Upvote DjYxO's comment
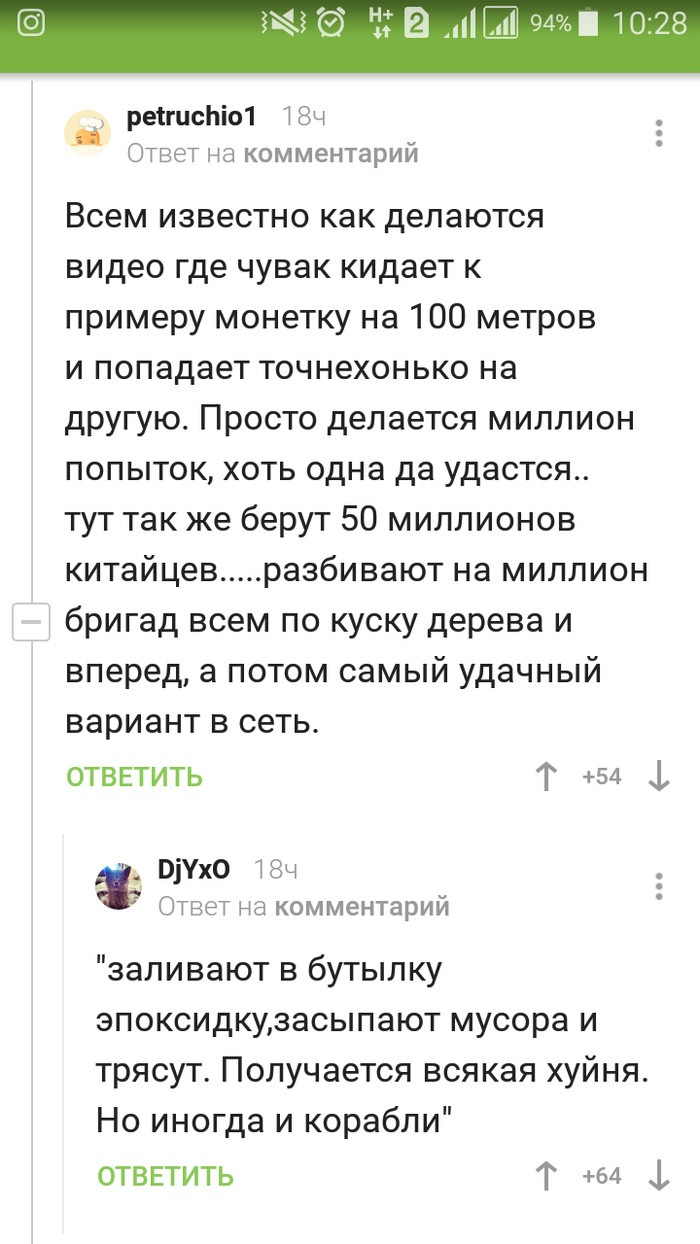700x1244 pixels. pos(546,1176)
